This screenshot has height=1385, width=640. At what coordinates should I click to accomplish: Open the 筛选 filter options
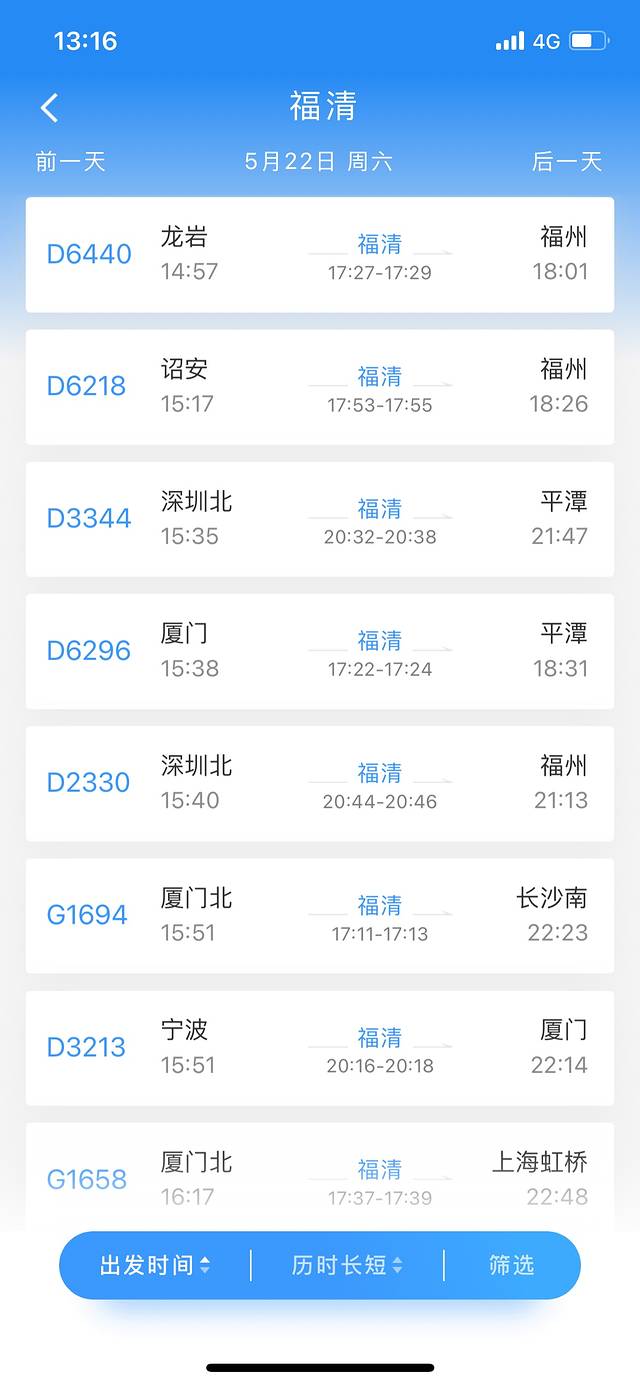click(512, 1265)
